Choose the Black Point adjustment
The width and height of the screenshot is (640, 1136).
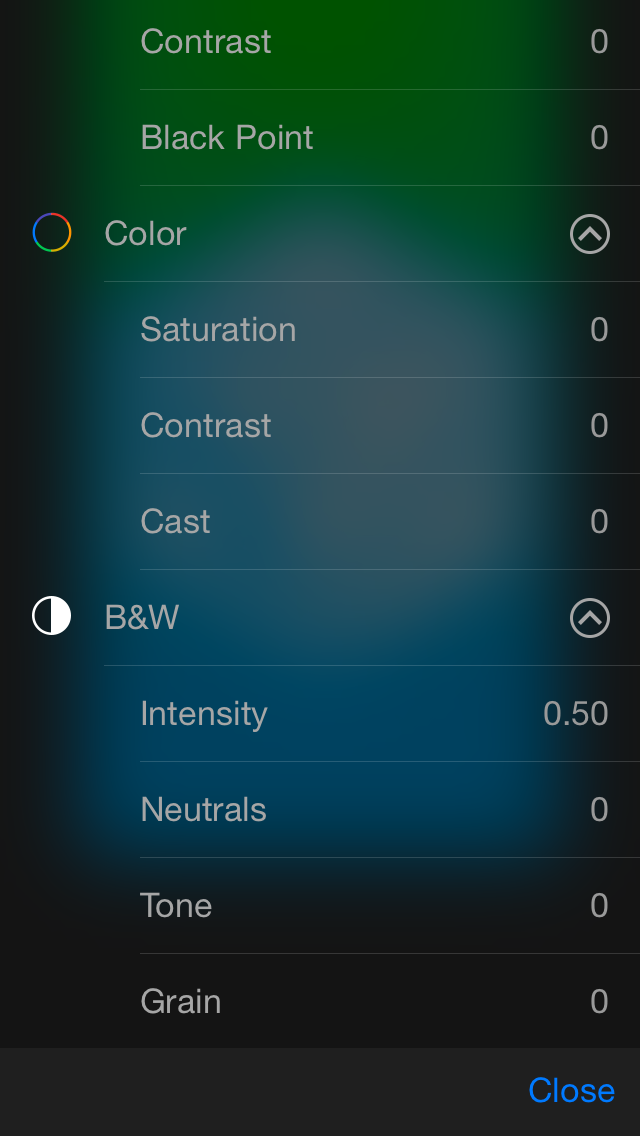click(x=390, y=138)
